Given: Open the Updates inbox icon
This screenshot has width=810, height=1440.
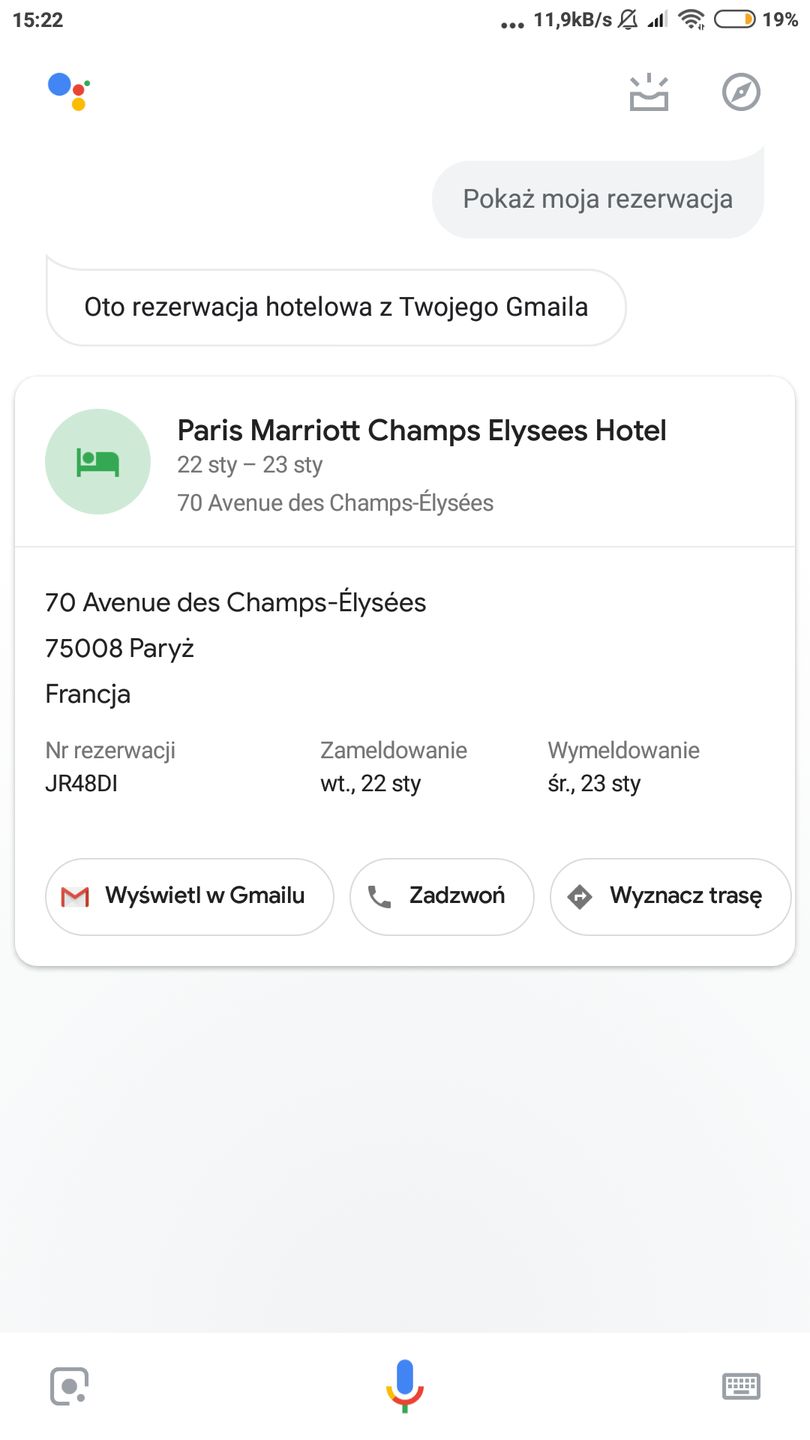Looking at the screenshot, I should pos(648,91).
